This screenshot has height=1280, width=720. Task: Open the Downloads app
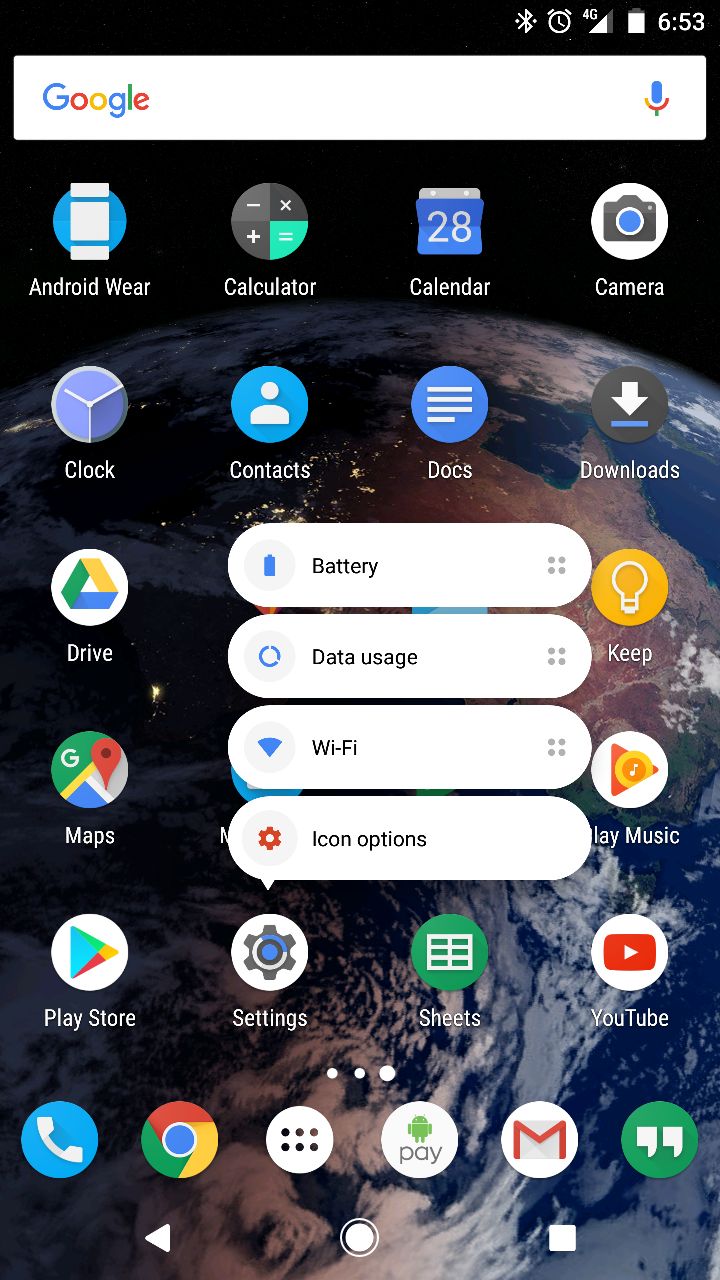630,424
